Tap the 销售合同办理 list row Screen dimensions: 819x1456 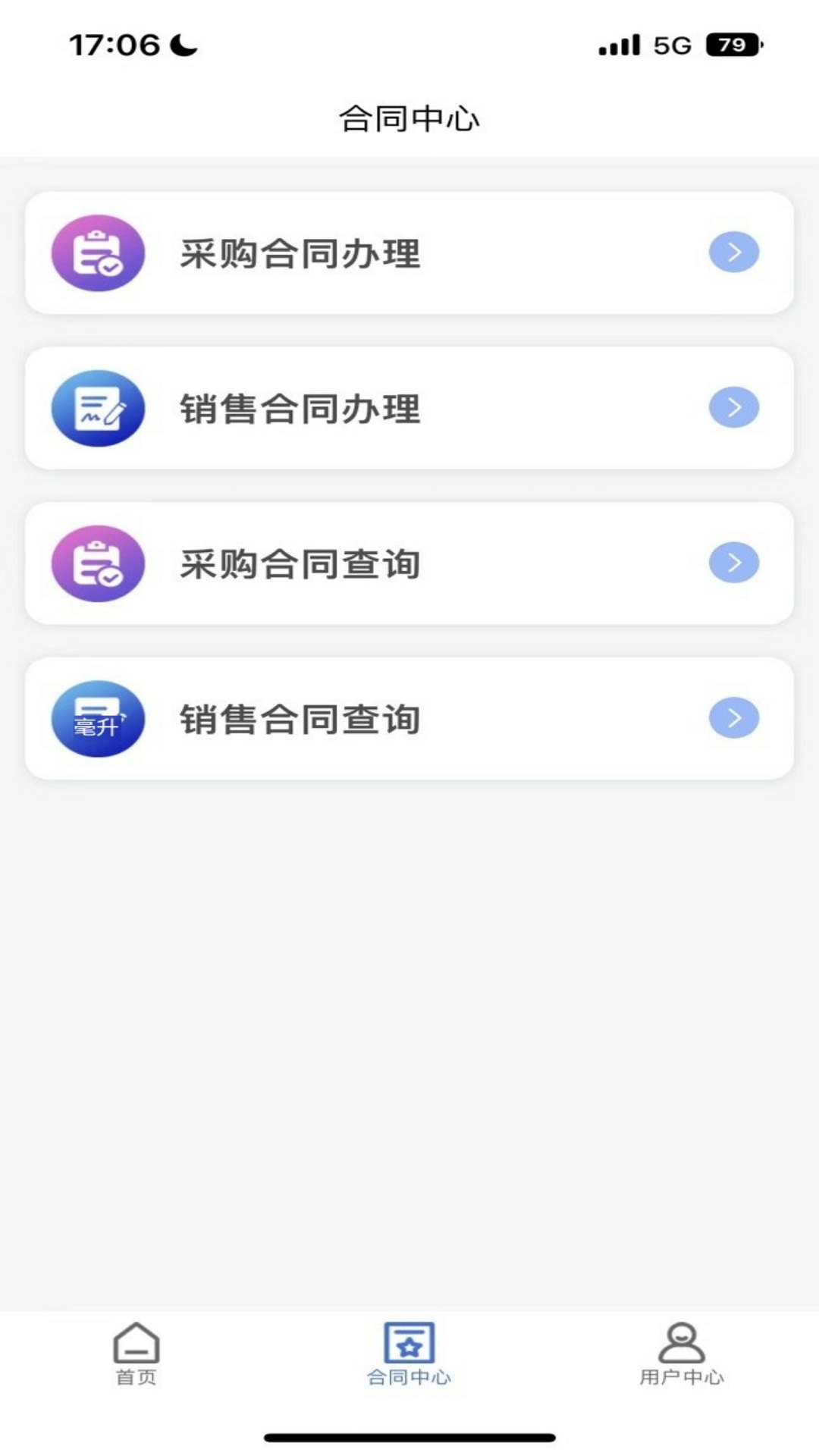(409, 407)
